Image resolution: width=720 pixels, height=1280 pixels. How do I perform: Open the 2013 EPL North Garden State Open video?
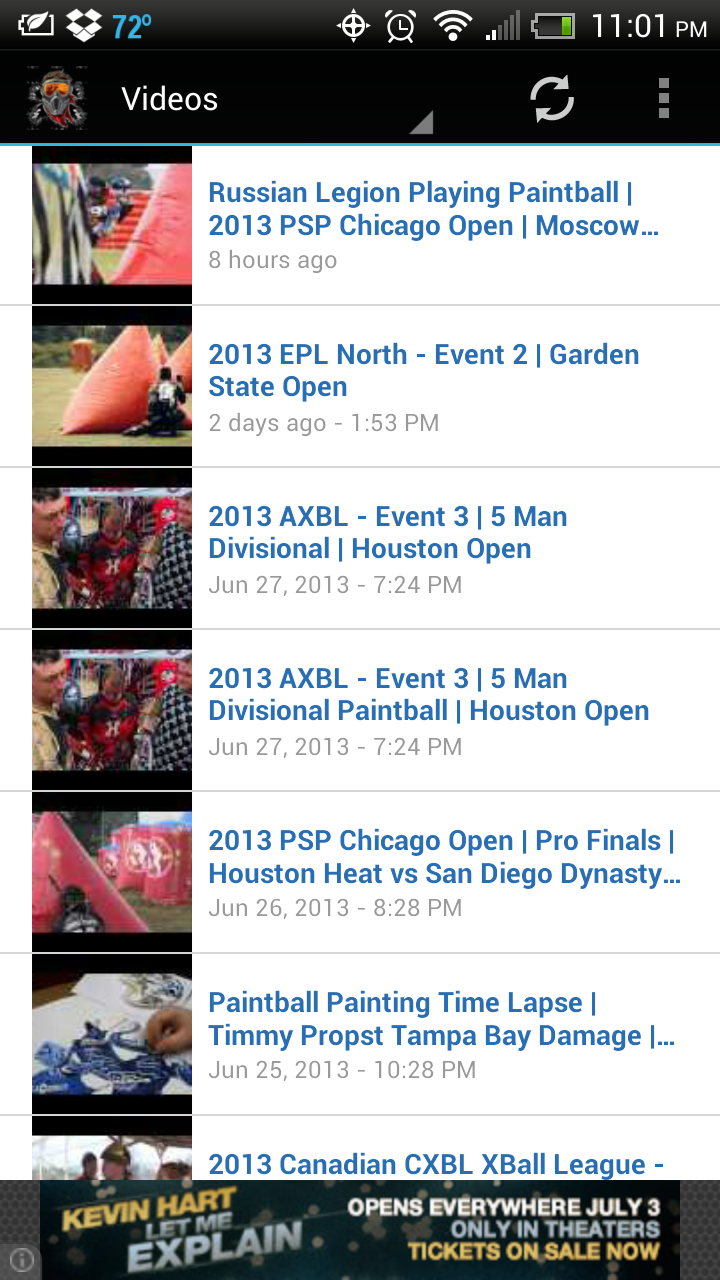[423, 371]
